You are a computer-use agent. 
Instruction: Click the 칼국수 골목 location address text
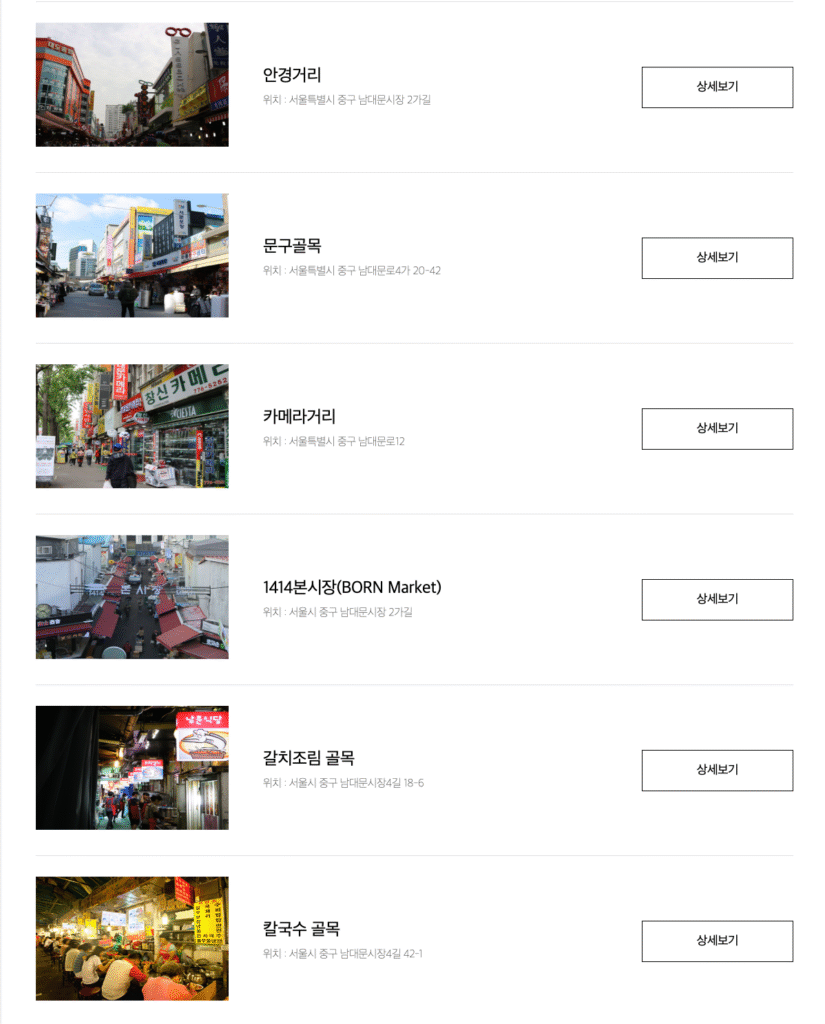[339, 954]
